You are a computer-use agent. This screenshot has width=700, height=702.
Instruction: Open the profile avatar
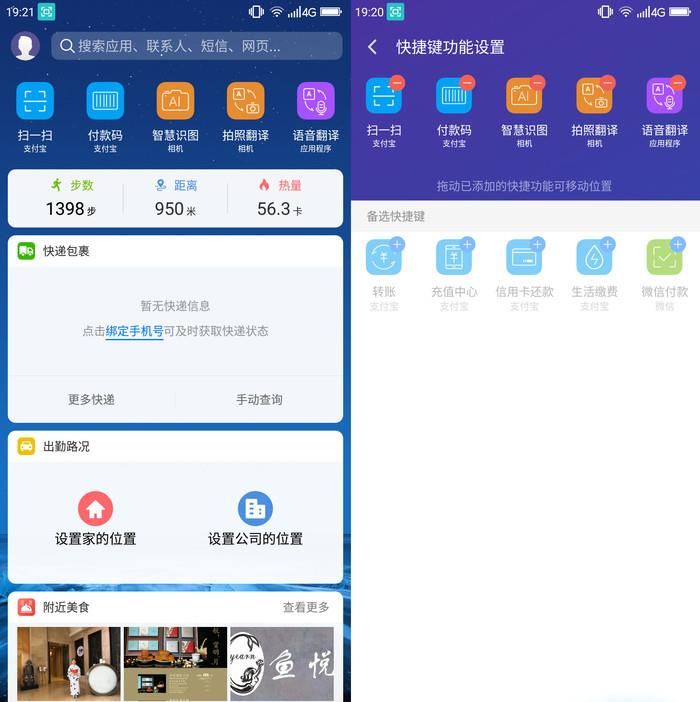coord(26,46)
